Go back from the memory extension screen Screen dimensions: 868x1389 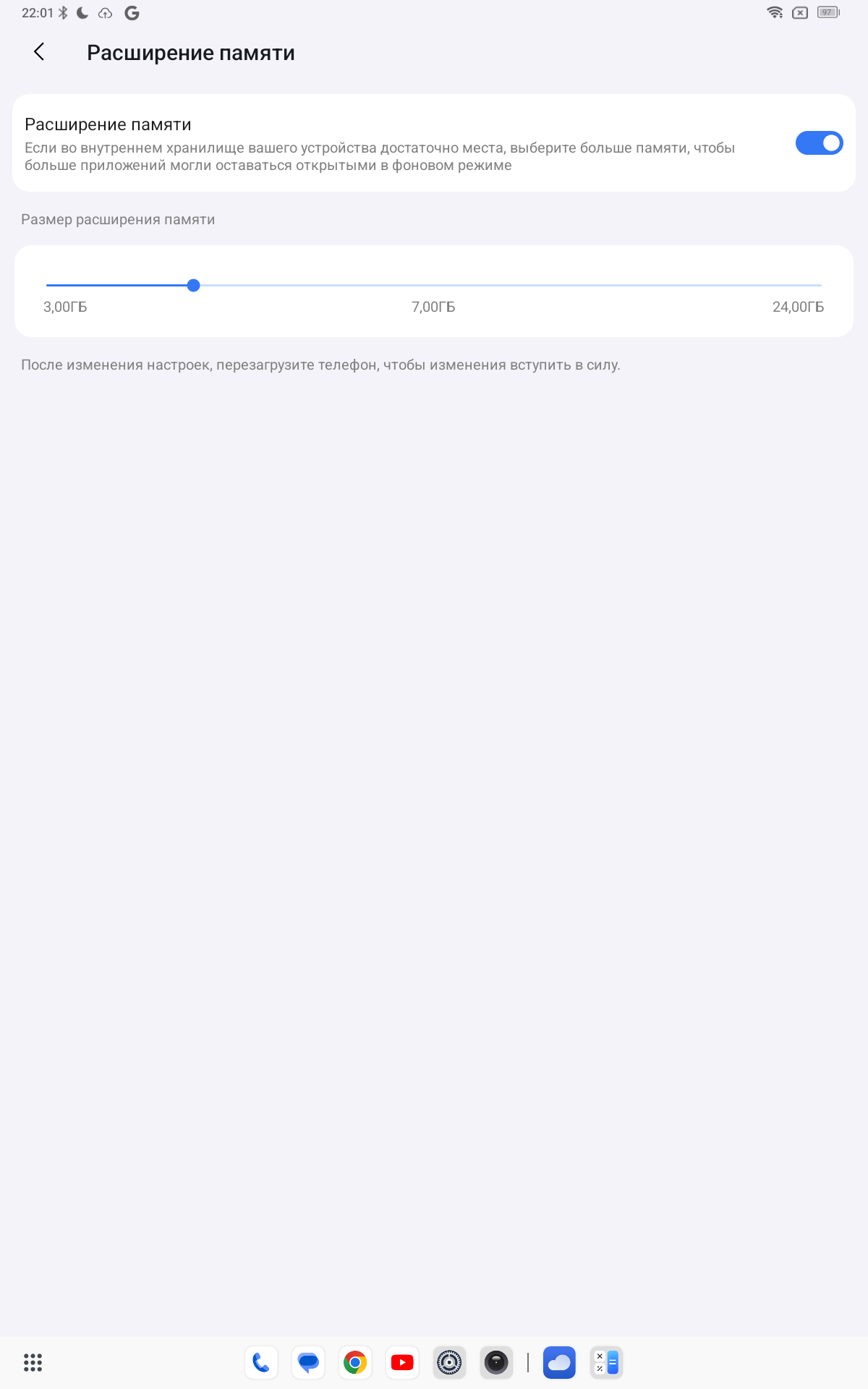pos(40,52)
